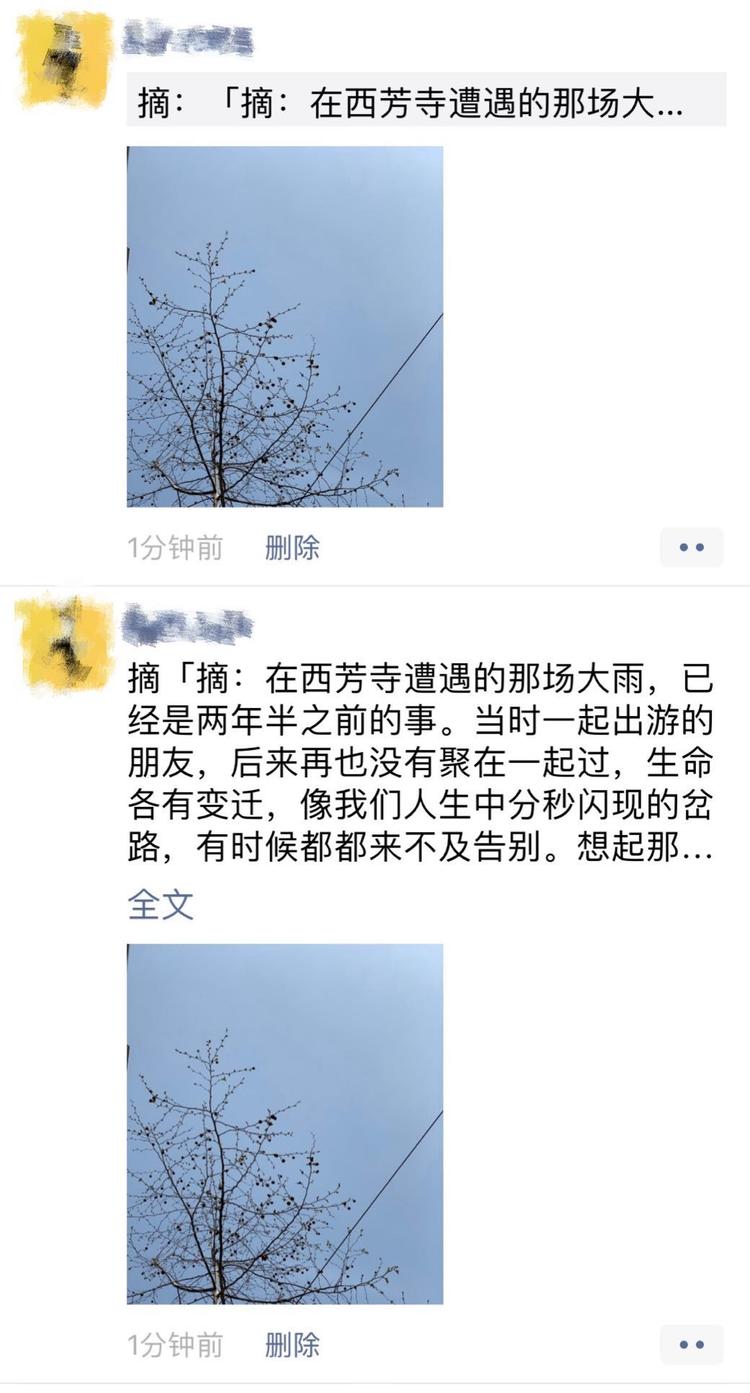750x1393 pixels.
Task: Open the tree photo below the 全文 link
Action: [285, 1124]
